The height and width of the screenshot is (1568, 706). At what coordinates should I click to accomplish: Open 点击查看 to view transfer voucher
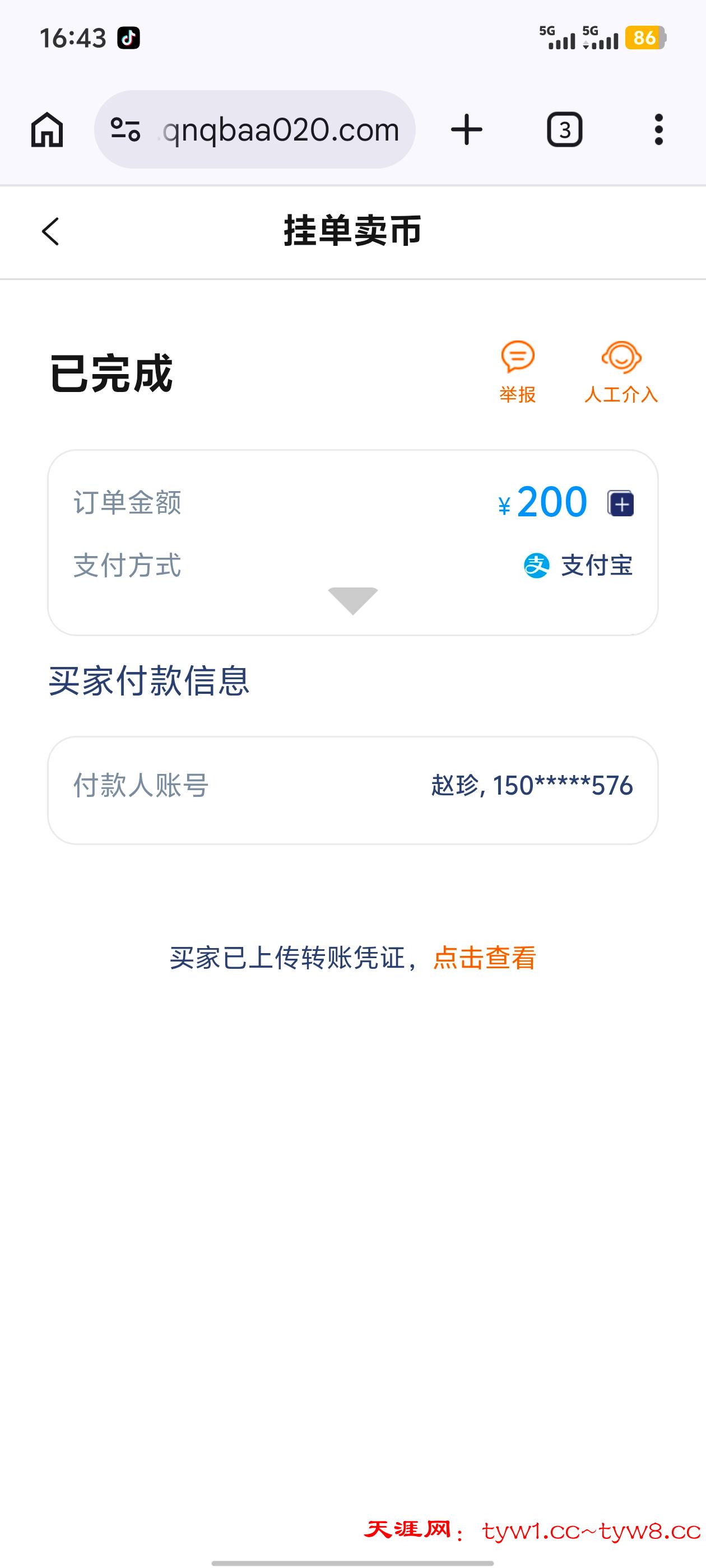coord(484,959)
